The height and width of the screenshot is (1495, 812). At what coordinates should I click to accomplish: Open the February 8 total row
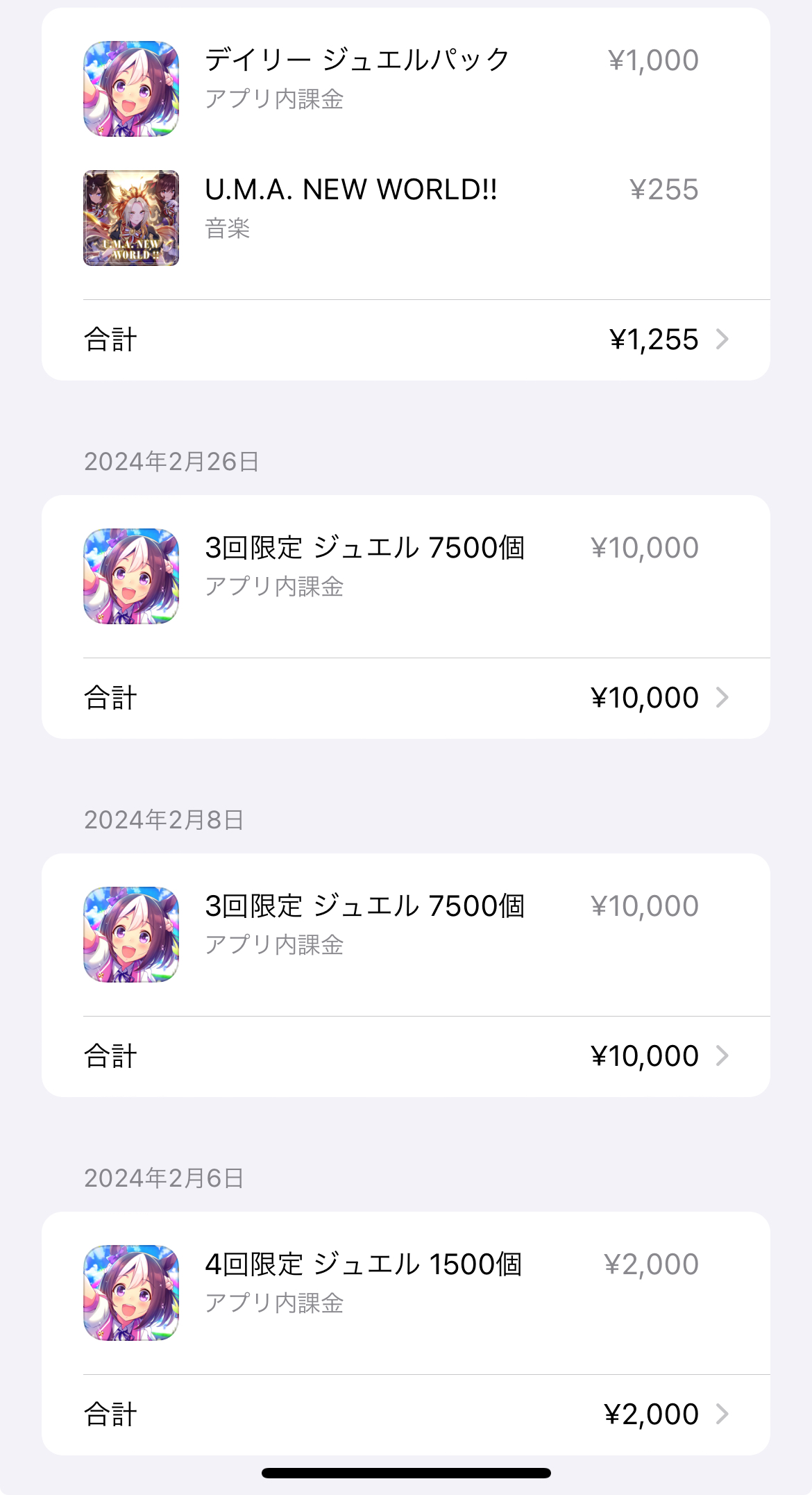click(406, 1056)
